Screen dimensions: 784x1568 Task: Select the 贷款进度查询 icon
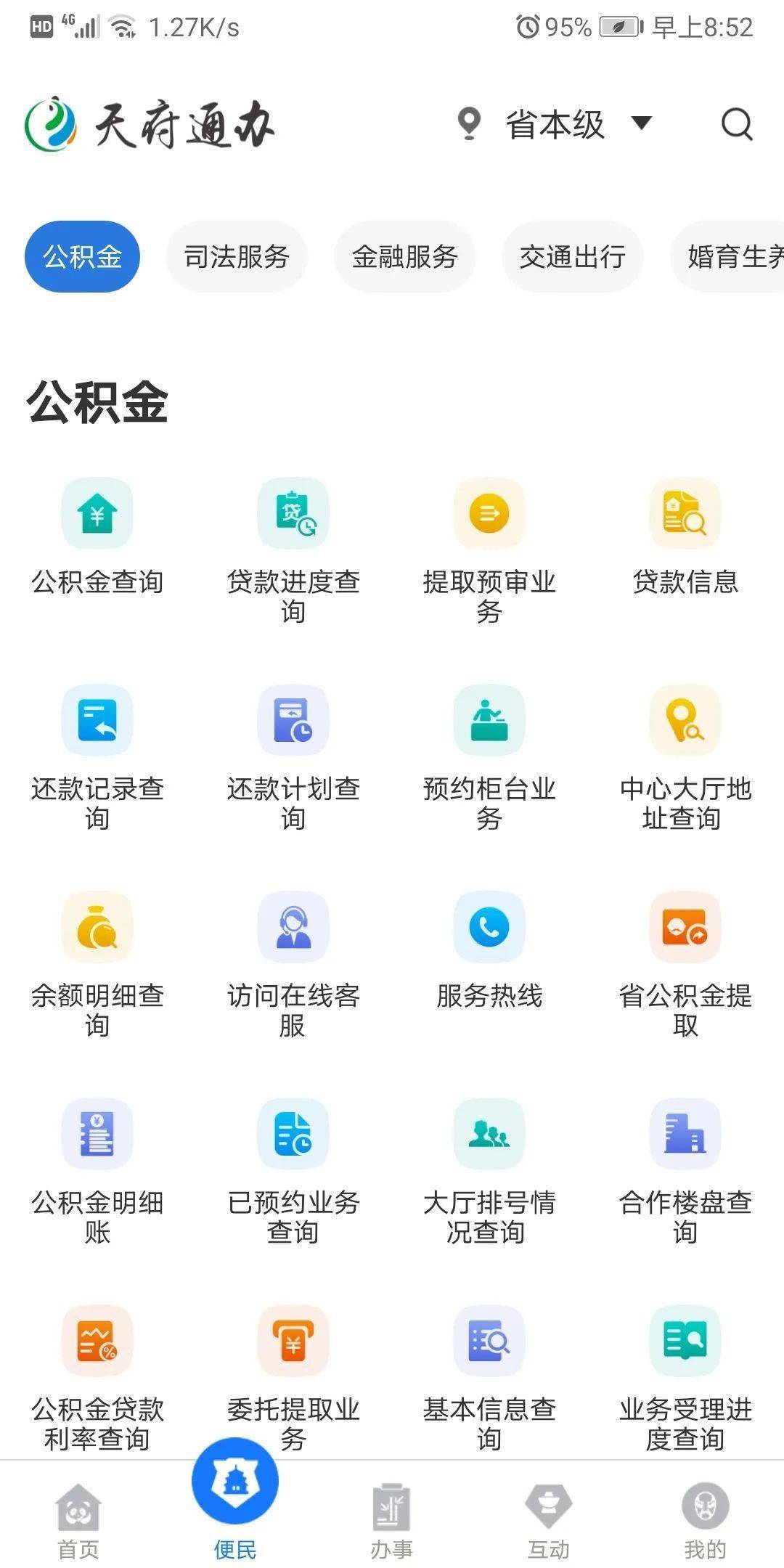coord(293,513)
